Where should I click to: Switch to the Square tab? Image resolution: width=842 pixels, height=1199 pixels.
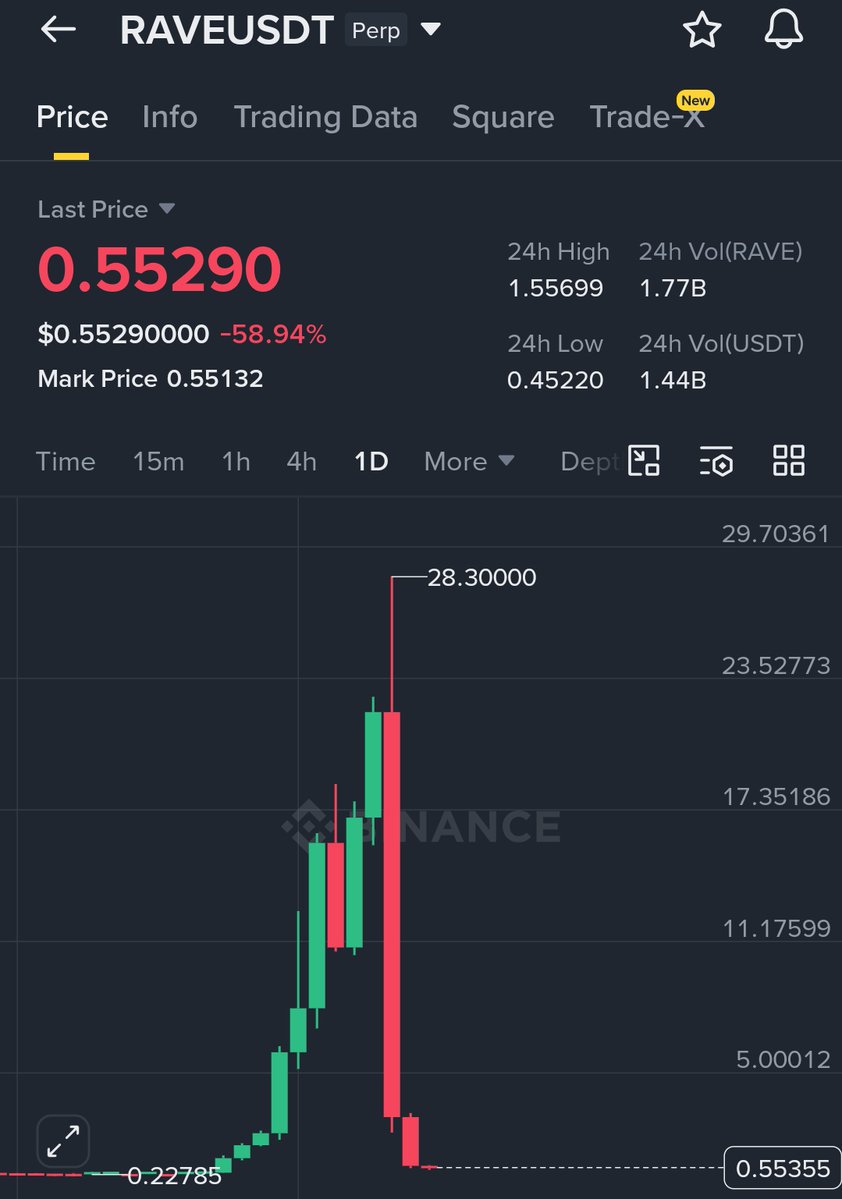pos(503,117)
